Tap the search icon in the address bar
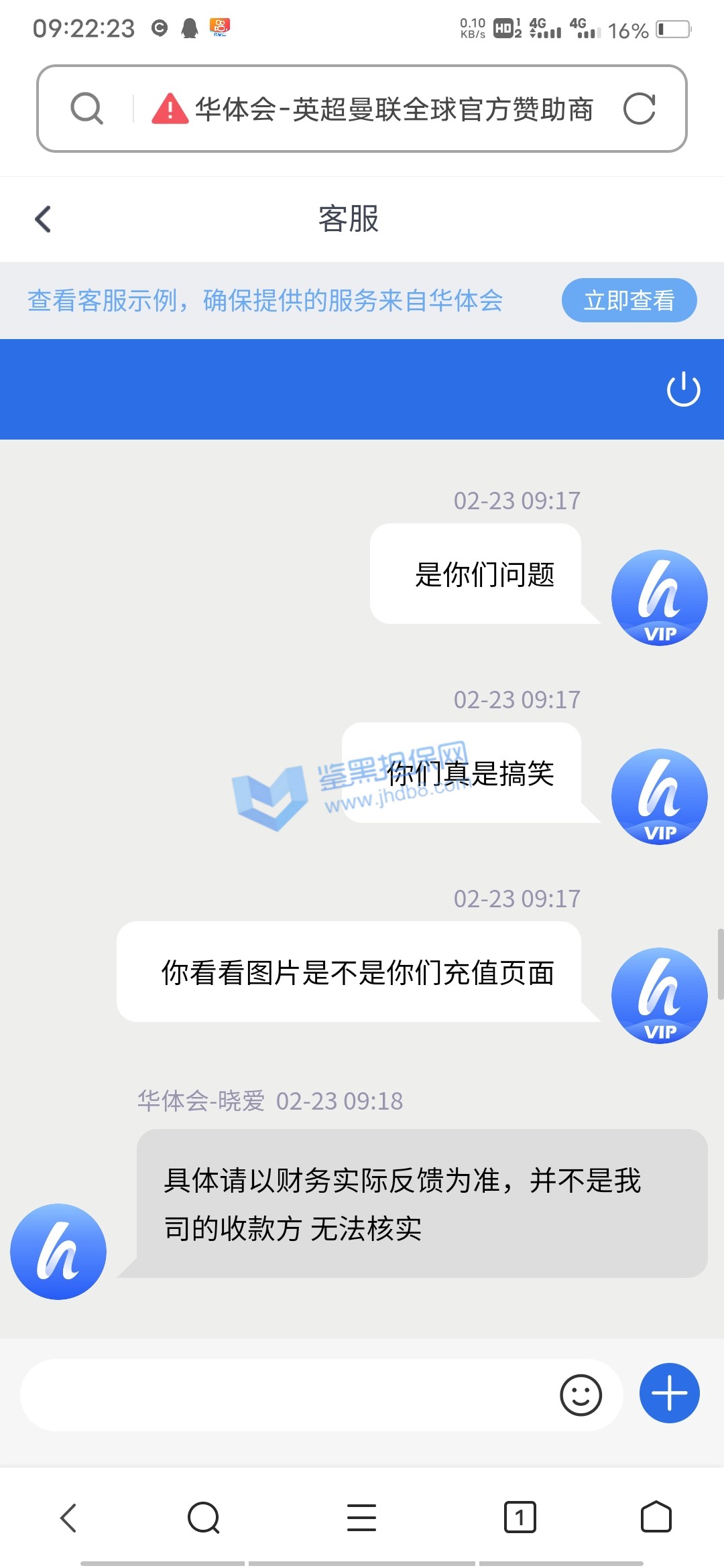This screenshot has height=1568, width=724. (86, 109)
